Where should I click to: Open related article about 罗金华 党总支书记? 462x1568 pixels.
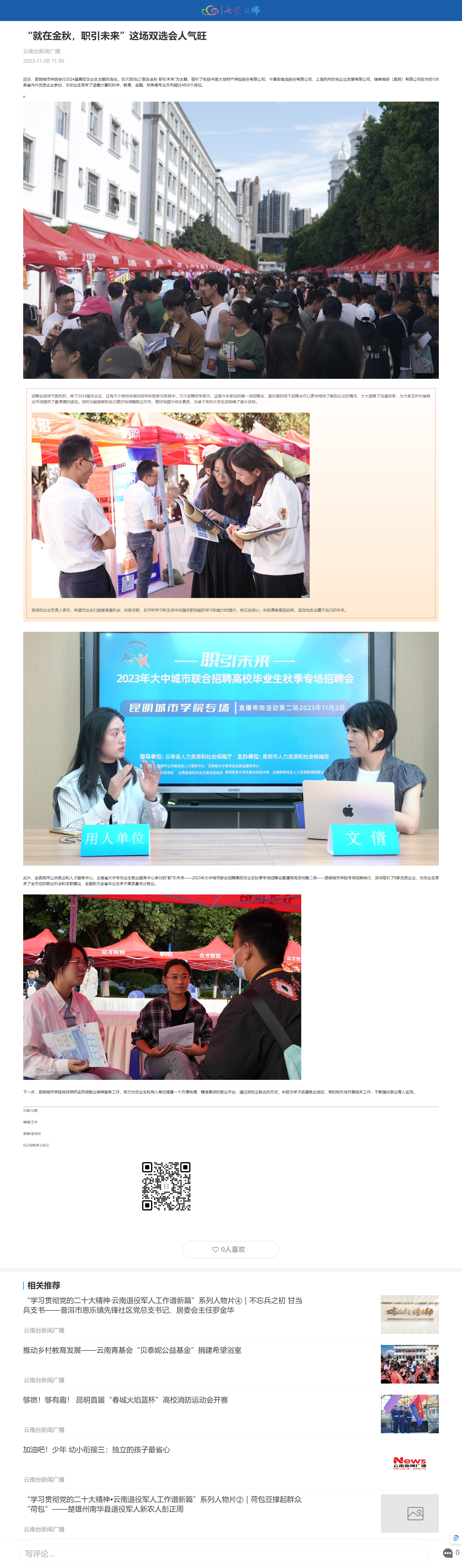click(x=162, y=1305)
